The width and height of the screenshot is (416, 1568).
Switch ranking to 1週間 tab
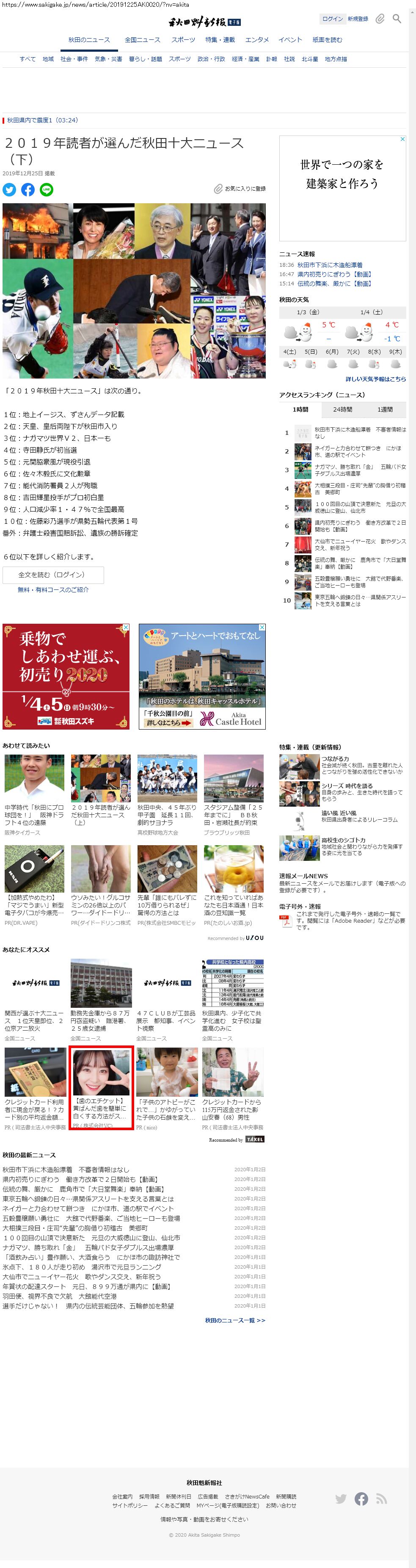pyautogui.click(x=385, y=409)
